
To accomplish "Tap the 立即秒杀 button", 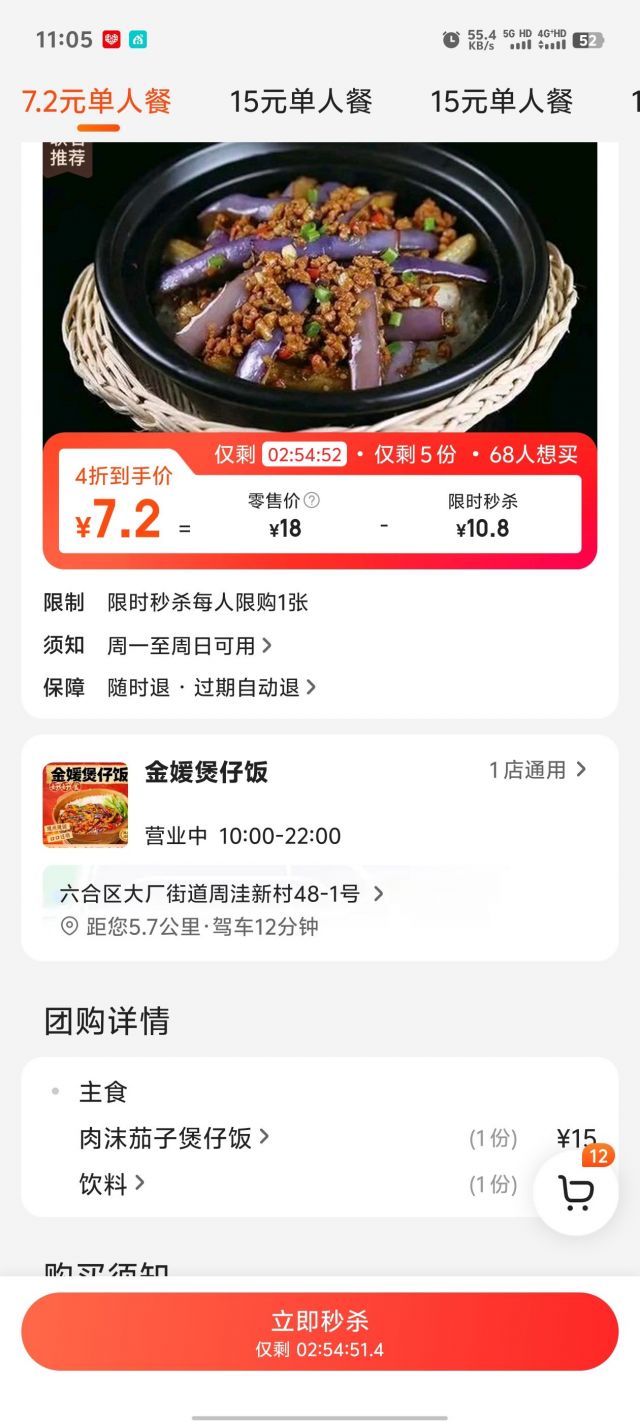I will (320, 1331).
